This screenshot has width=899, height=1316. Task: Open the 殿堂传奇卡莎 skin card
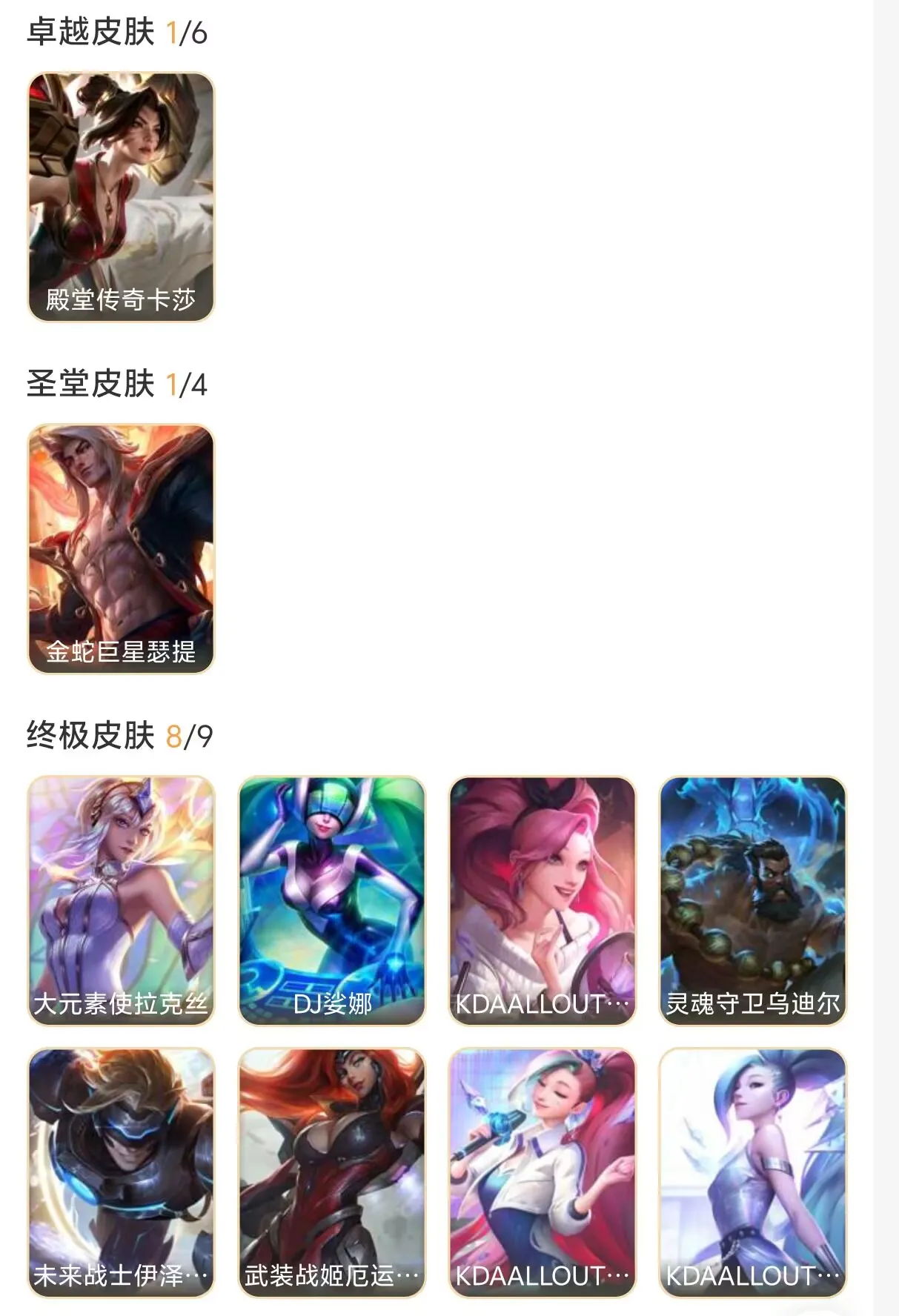point(121,197)
